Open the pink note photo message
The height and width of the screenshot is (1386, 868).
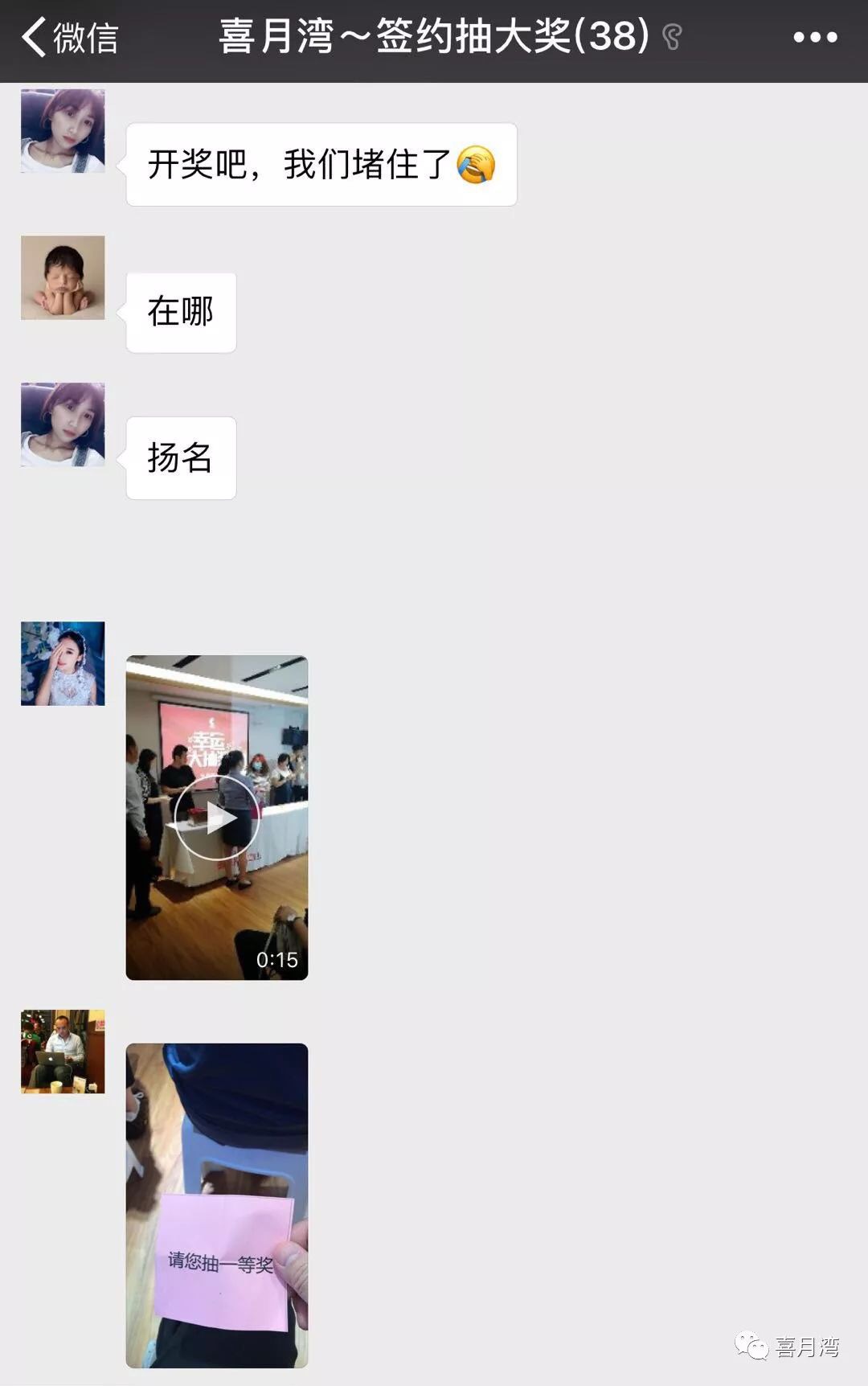point(217,1205)
